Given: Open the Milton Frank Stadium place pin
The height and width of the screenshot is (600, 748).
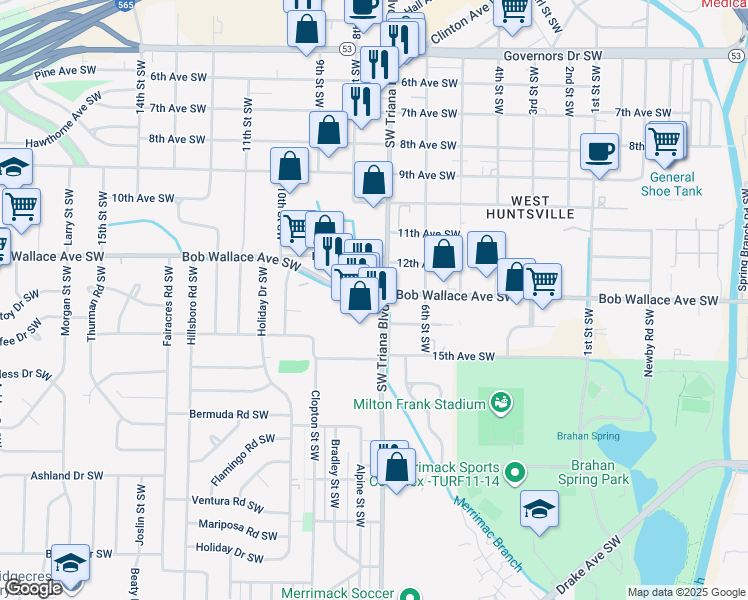Looking at the screenshot, I should pyautogui.click(x=500, y=403).
